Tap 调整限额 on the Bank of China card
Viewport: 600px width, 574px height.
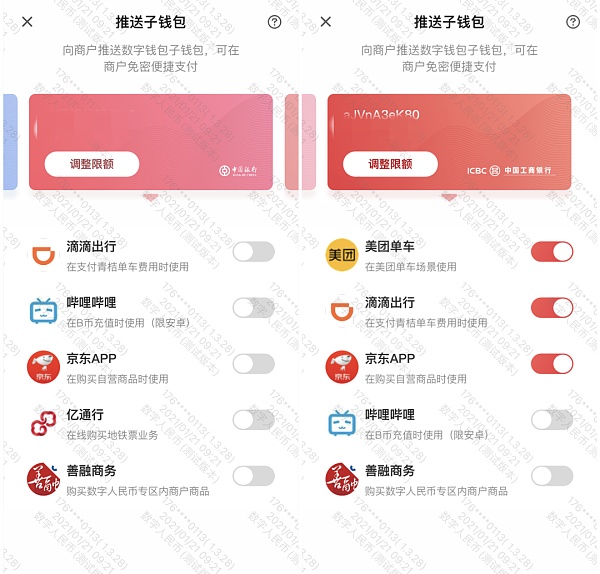pyautogui.click(x=91, y=164)
